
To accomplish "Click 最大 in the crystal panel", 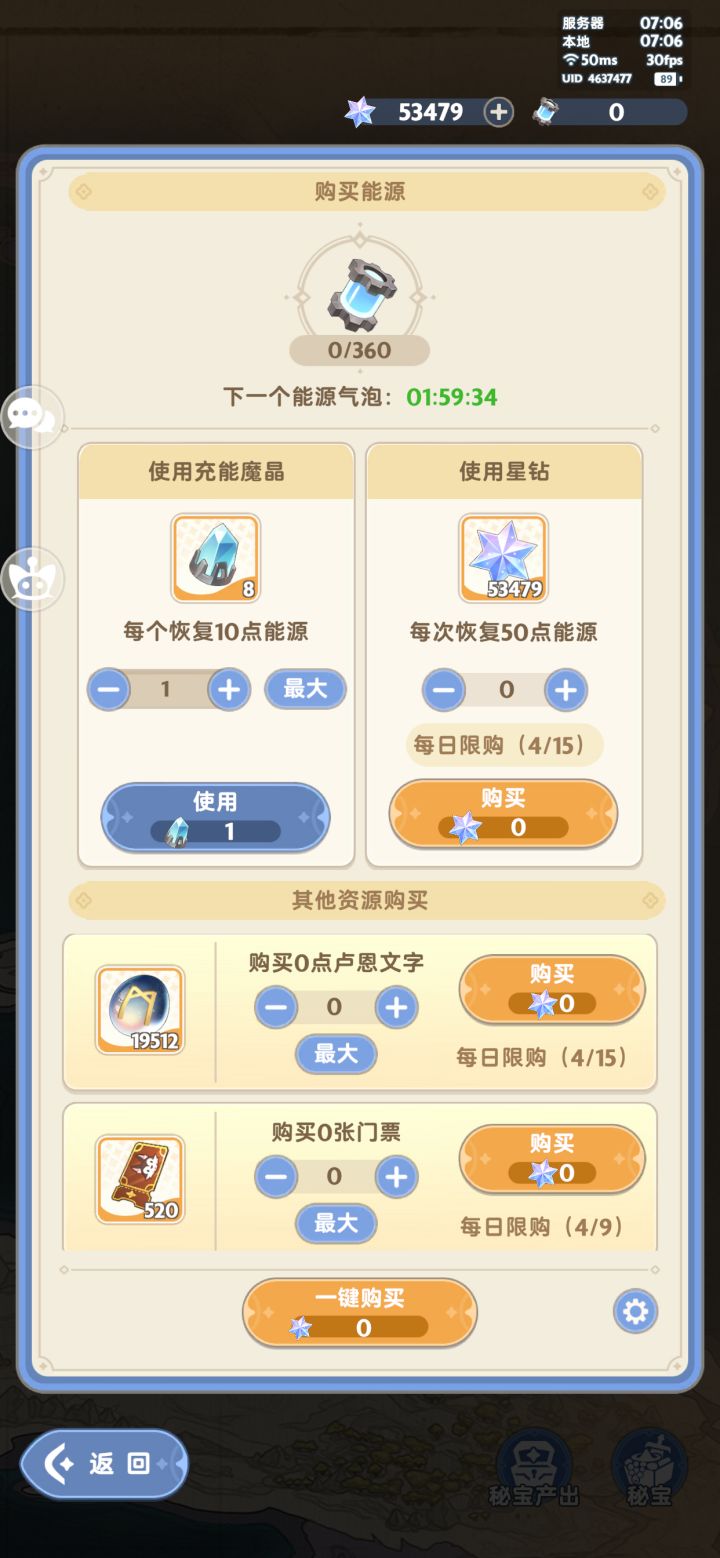I will coord(304,689).
